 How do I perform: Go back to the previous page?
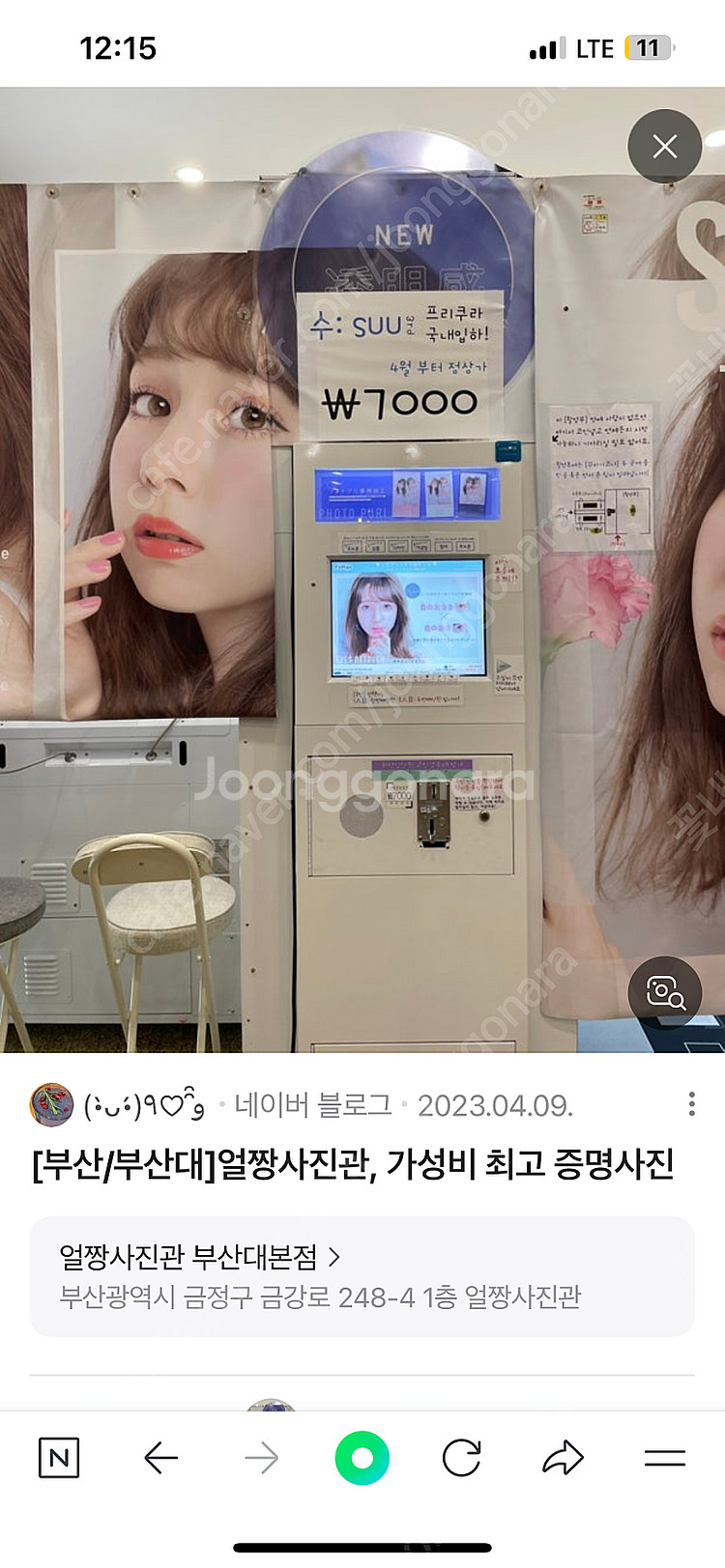[161, 1458]
